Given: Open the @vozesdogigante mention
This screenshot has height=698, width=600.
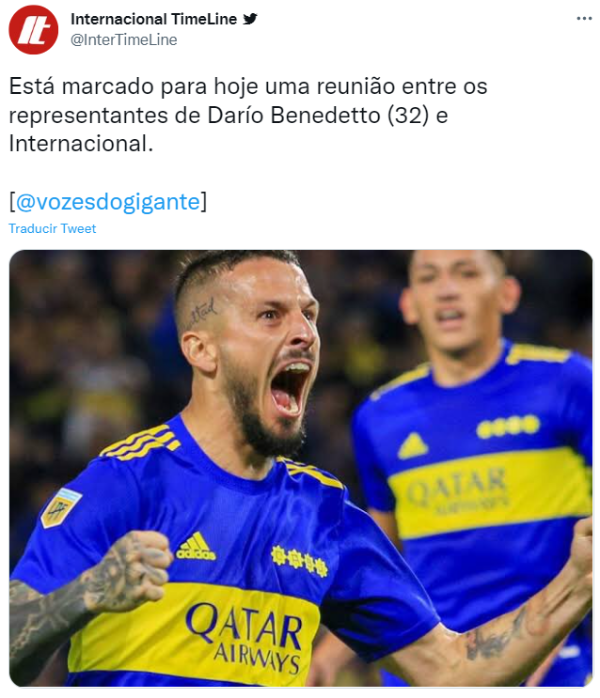Looking at the screenshot, I should click(x=108, y=201).
